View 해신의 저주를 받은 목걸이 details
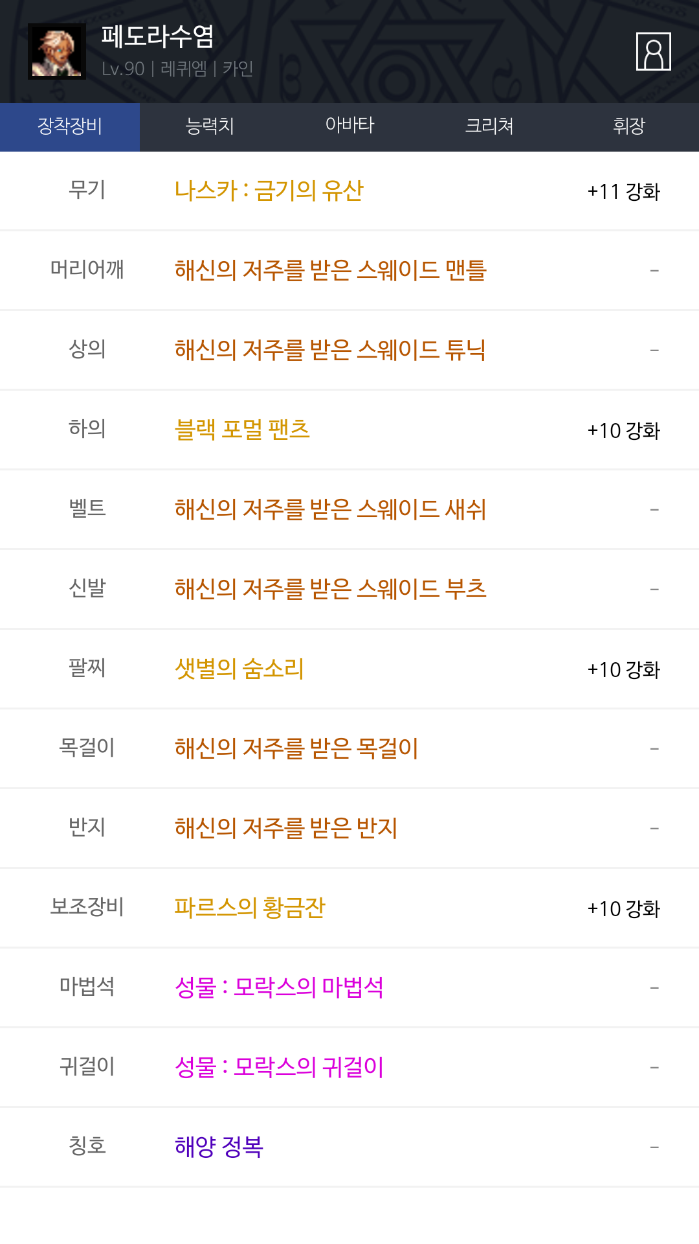This screenshot has height=1244, width=699. pyautogui.click(x=296, y=748)
